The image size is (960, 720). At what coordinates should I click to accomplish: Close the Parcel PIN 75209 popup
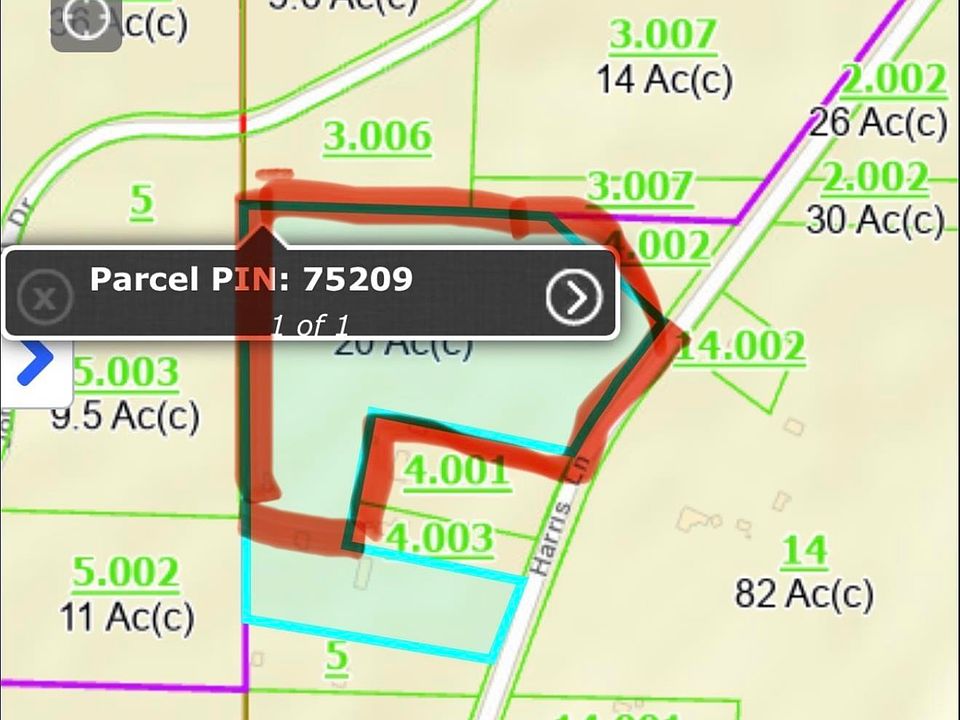click(x=45, y=297)
